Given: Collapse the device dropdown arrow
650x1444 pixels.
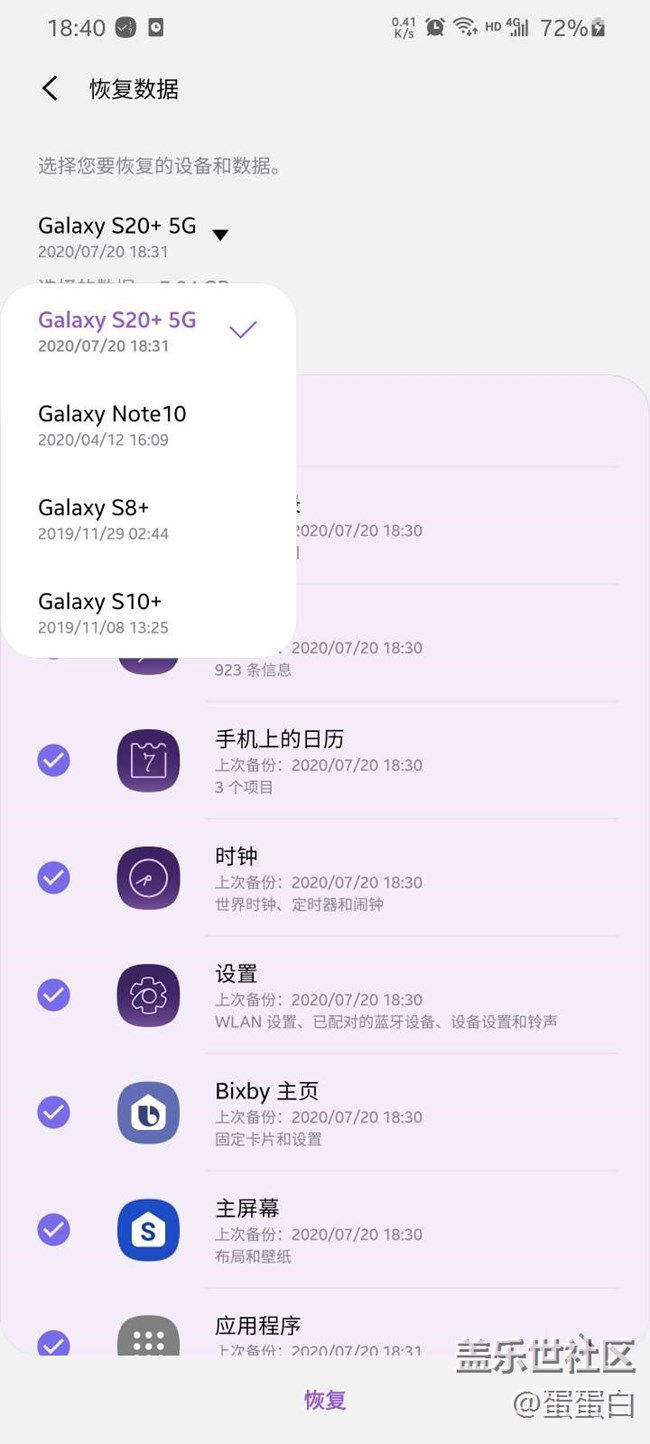Looking at the screenshot, I should pyautogui.click(x=221, y=235).
